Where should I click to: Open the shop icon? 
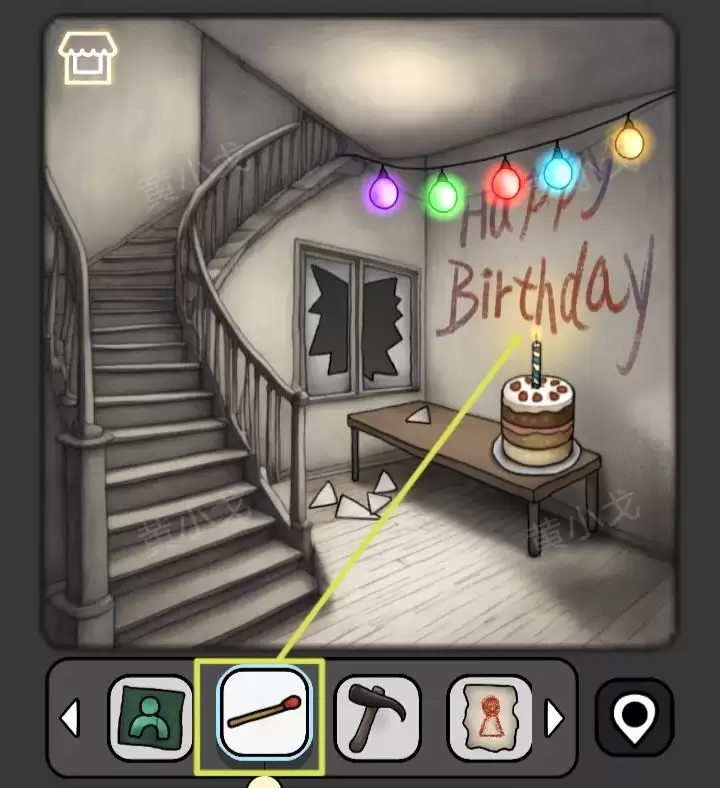[x=88, y=56]
